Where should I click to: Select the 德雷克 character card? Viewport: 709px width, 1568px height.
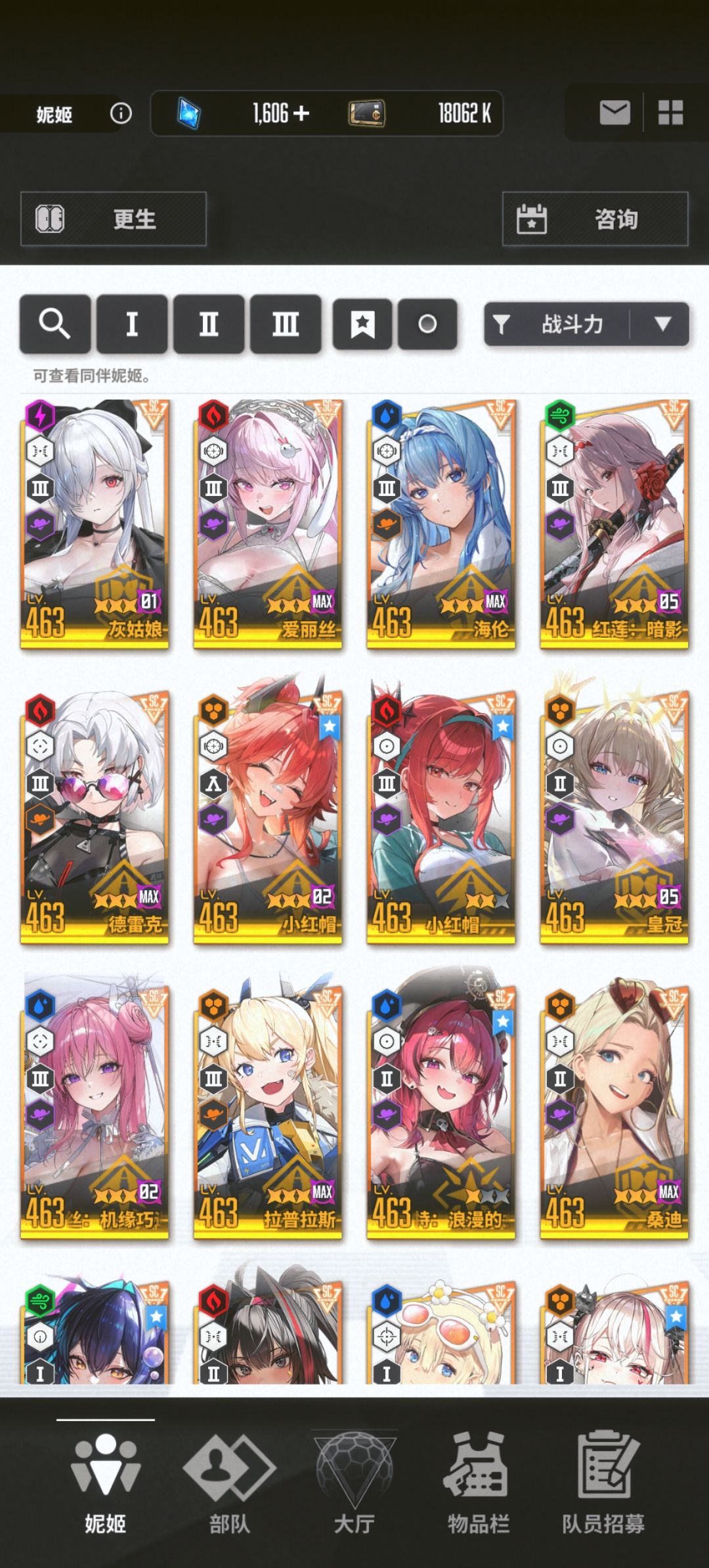tap(95, 818)
